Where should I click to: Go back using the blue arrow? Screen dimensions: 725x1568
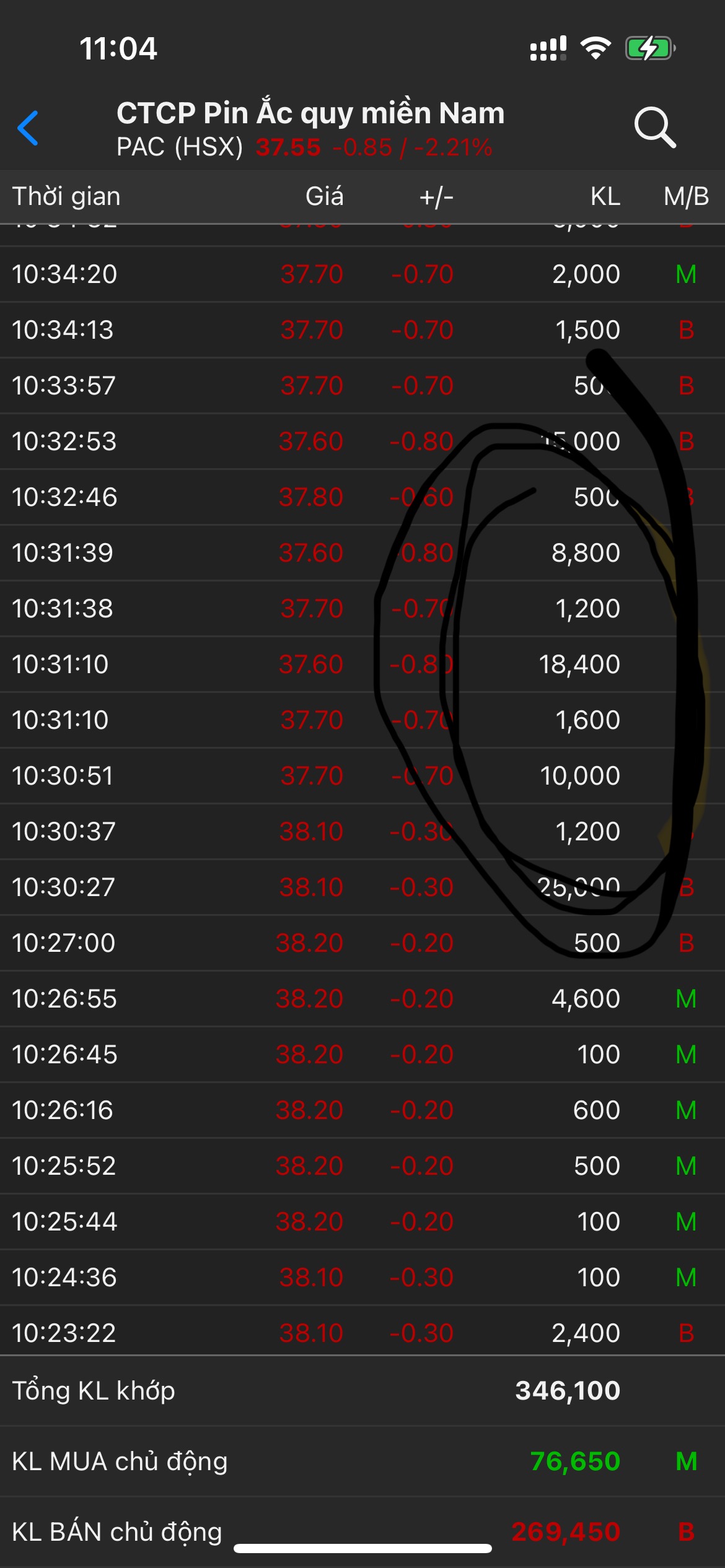coord(29,128)
